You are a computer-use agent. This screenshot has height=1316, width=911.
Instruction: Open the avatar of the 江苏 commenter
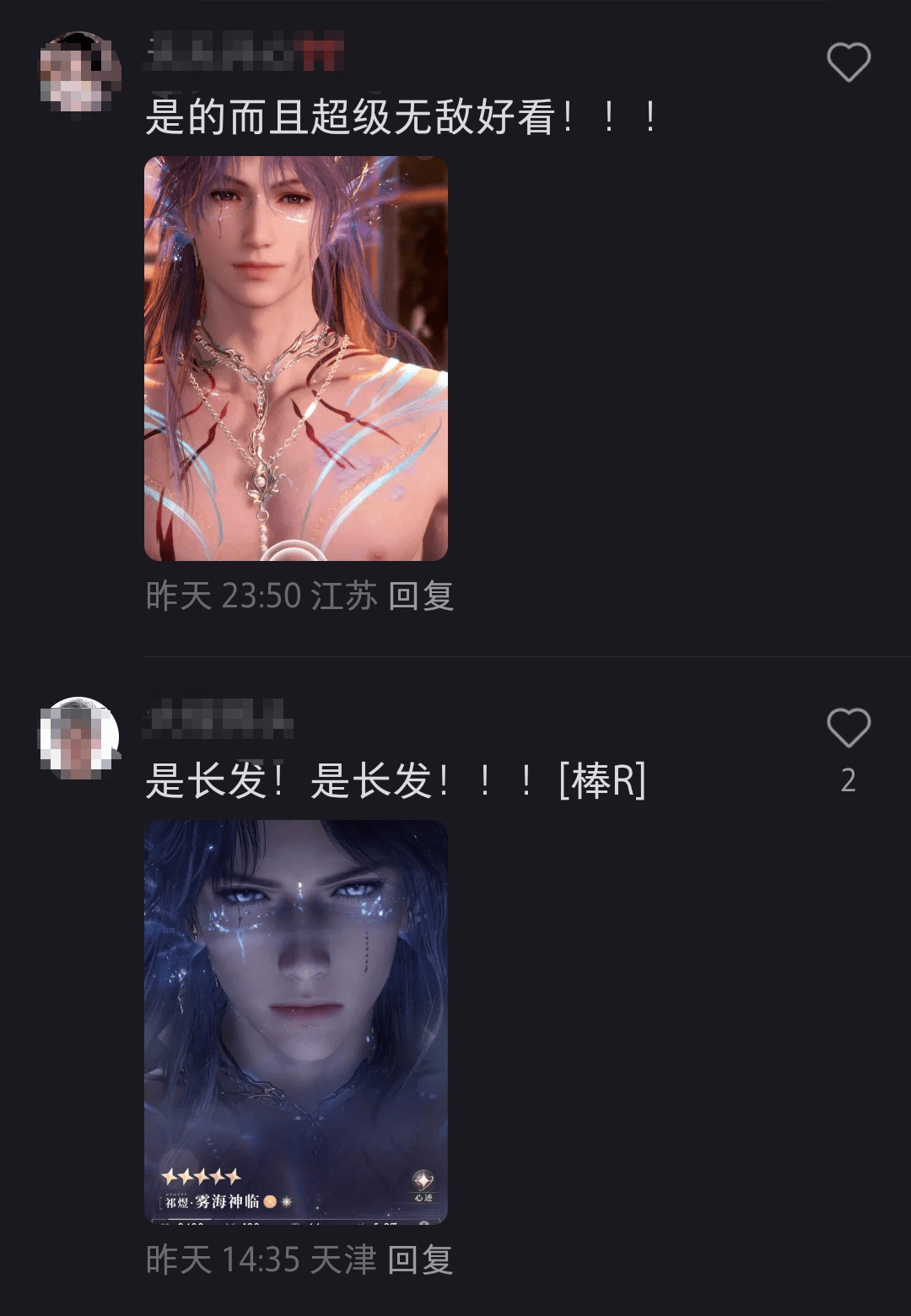click(x=79, y=73)
